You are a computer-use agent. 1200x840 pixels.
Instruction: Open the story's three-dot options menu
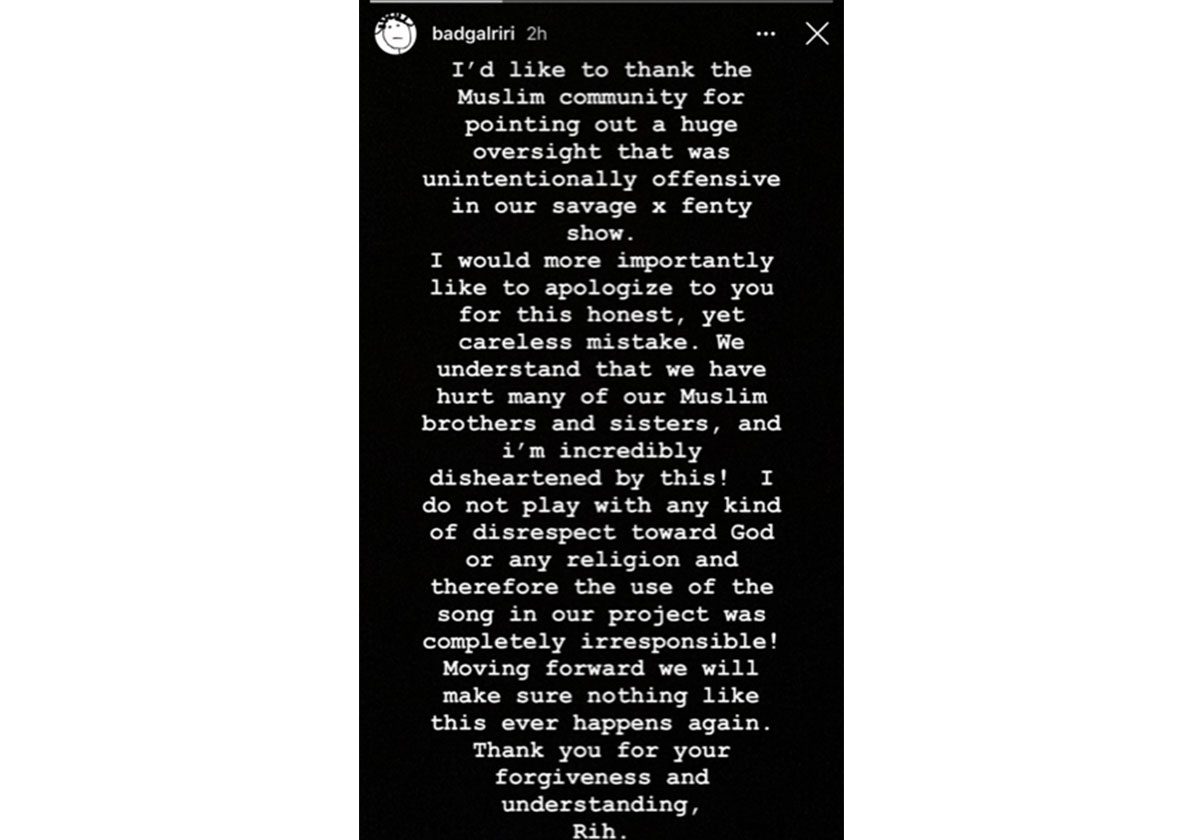[766, 34]
